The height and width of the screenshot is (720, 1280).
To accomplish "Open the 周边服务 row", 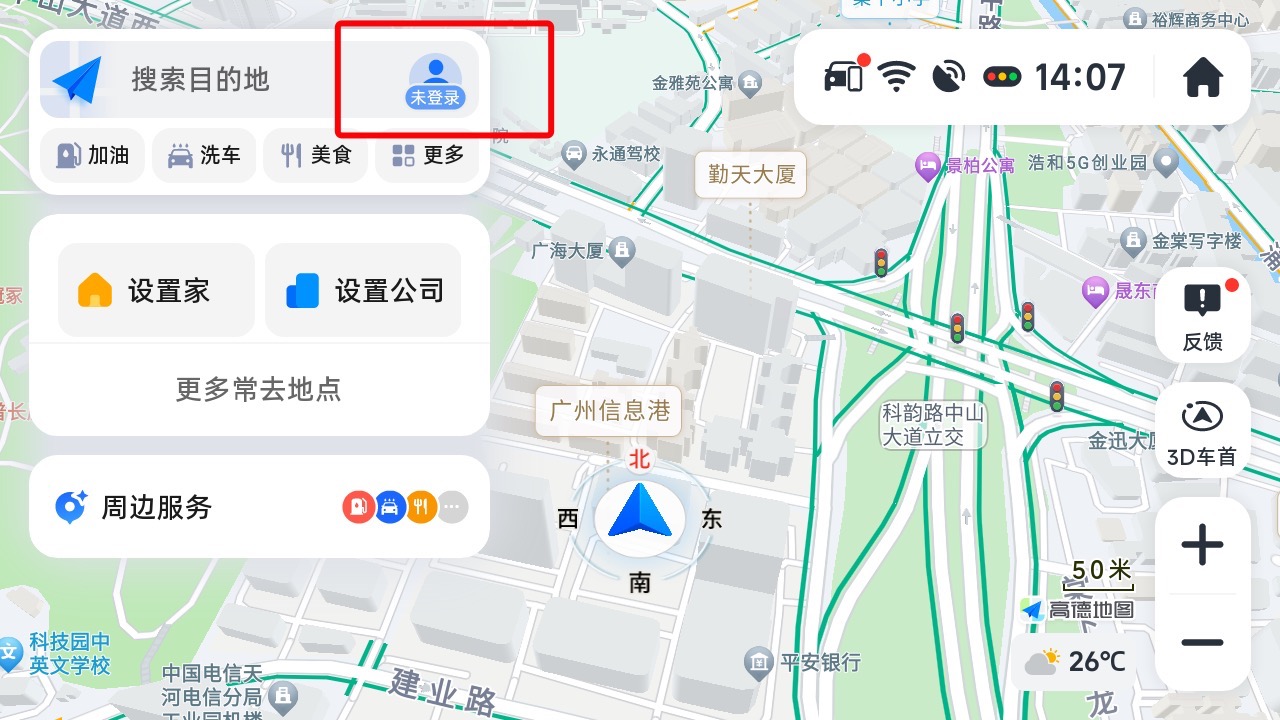I will [x=259, y=507].
